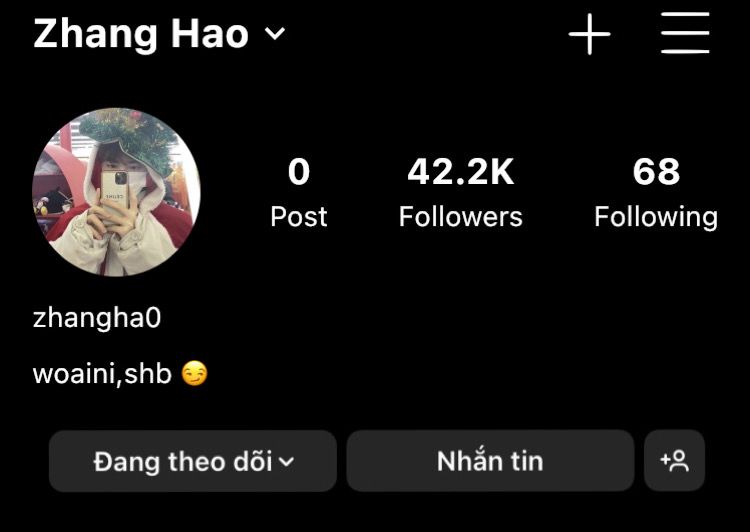View the profile picture
750x532 pixels.
(x=117, y=192)
